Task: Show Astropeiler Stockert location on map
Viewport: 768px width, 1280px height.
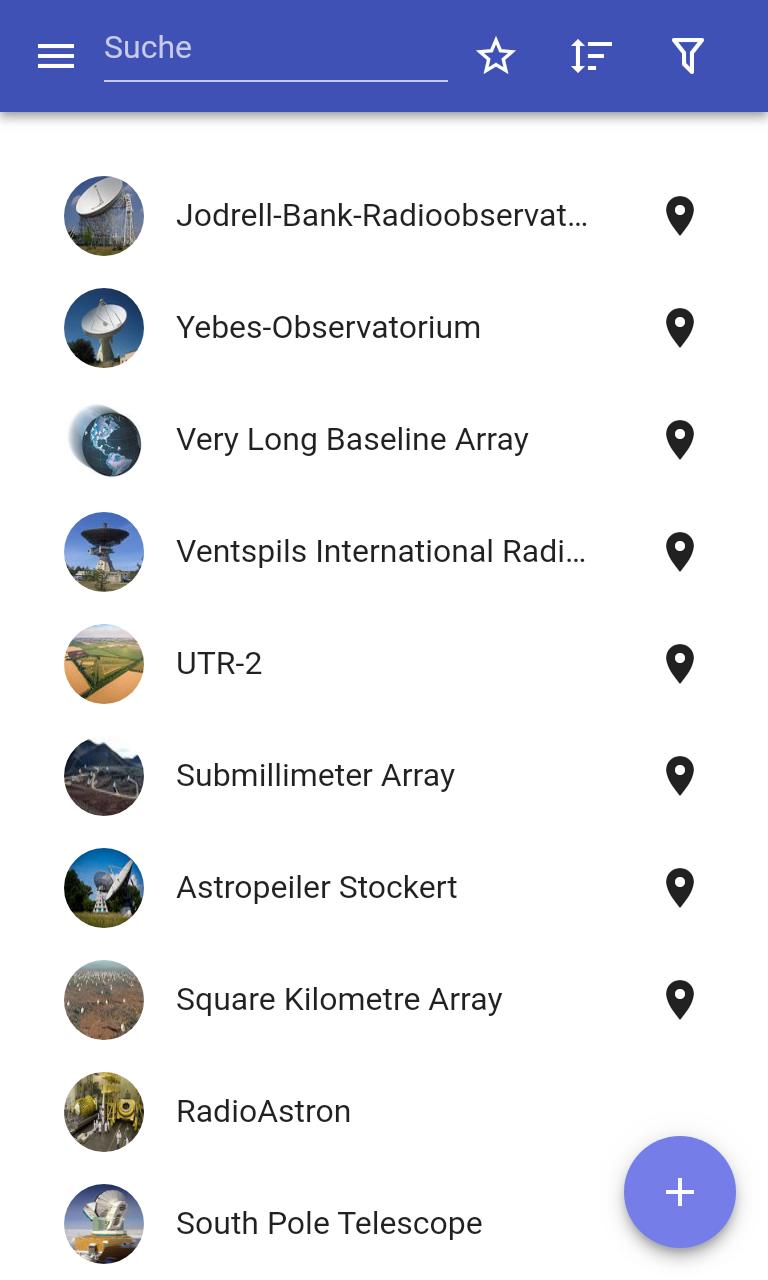Action: [x=680, y=888]
